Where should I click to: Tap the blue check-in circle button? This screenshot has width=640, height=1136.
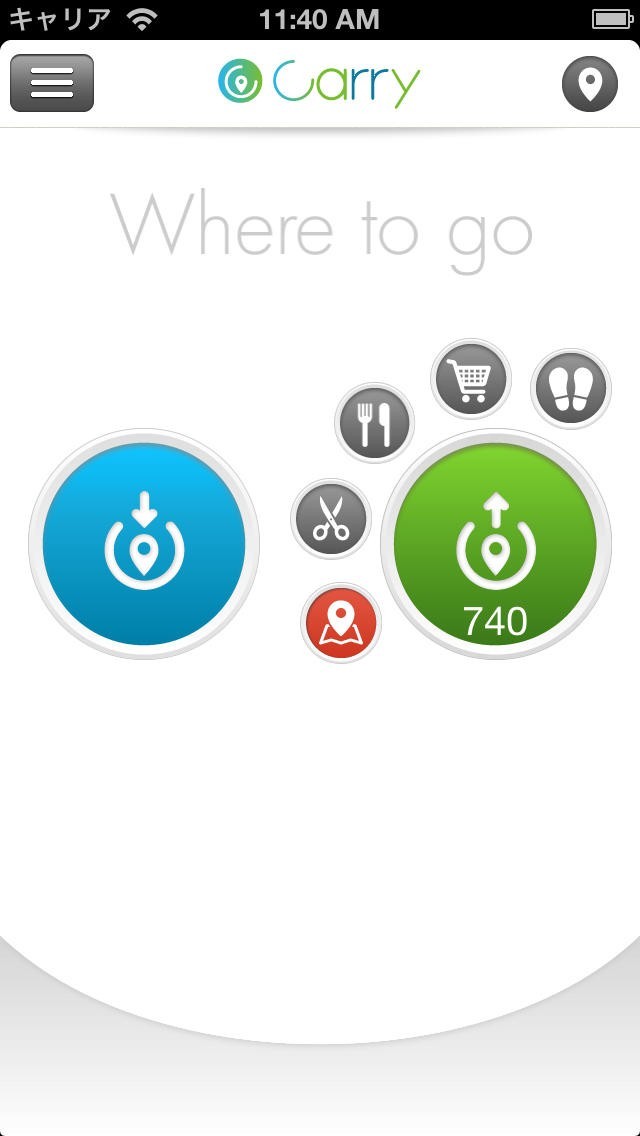click(x=144, y=544)
